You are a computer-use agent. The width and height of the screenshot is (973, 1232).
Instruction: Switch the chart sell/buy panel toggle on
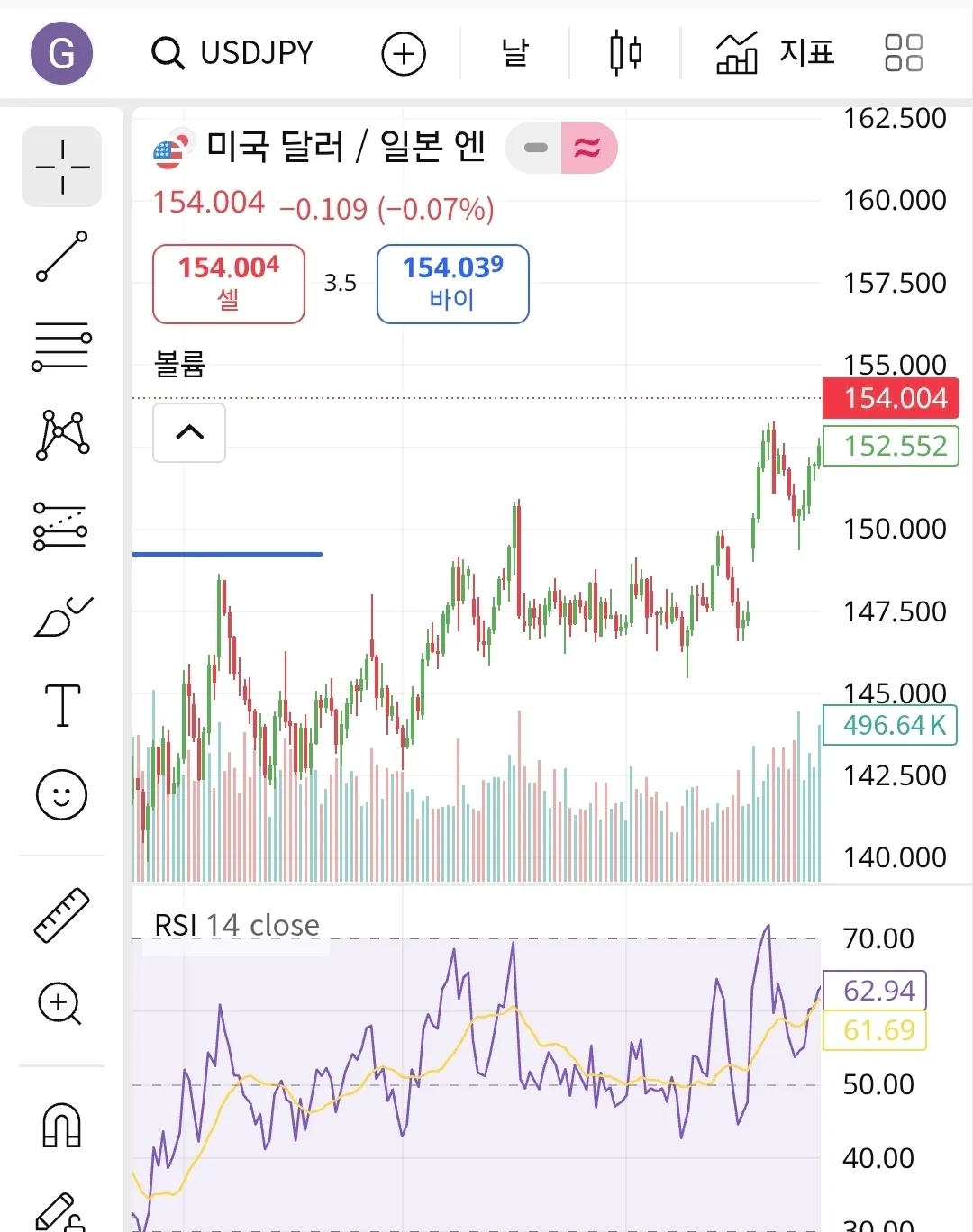pyautogui.click(x=561, y=148)
